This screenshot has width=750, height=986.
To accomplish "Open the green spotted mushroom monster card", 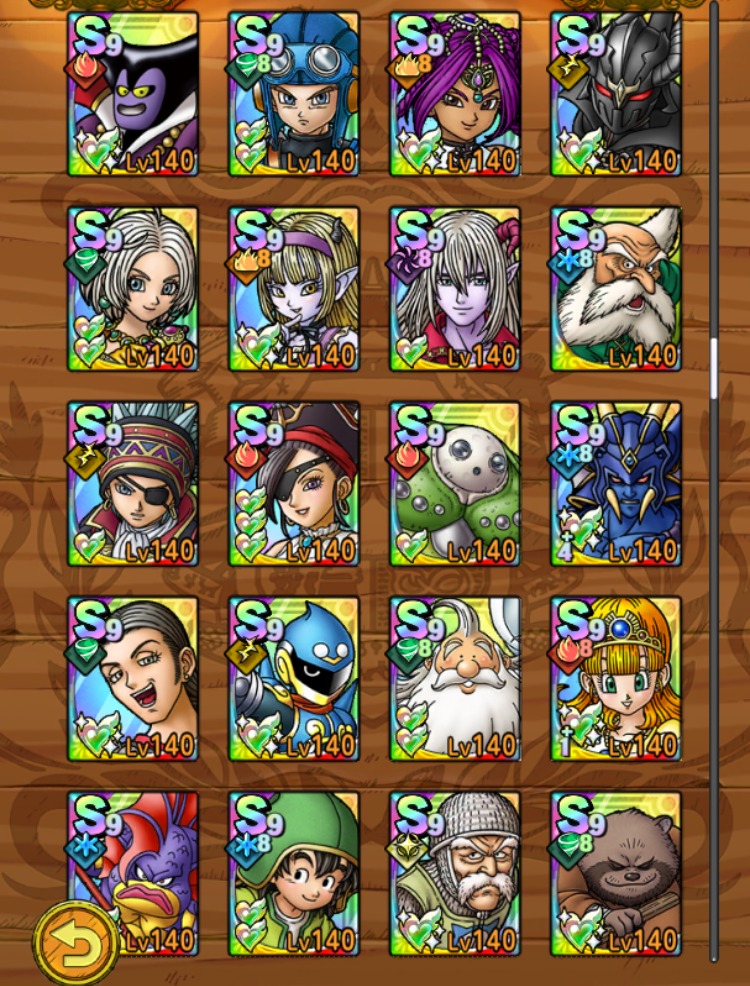I will (455, 484).
